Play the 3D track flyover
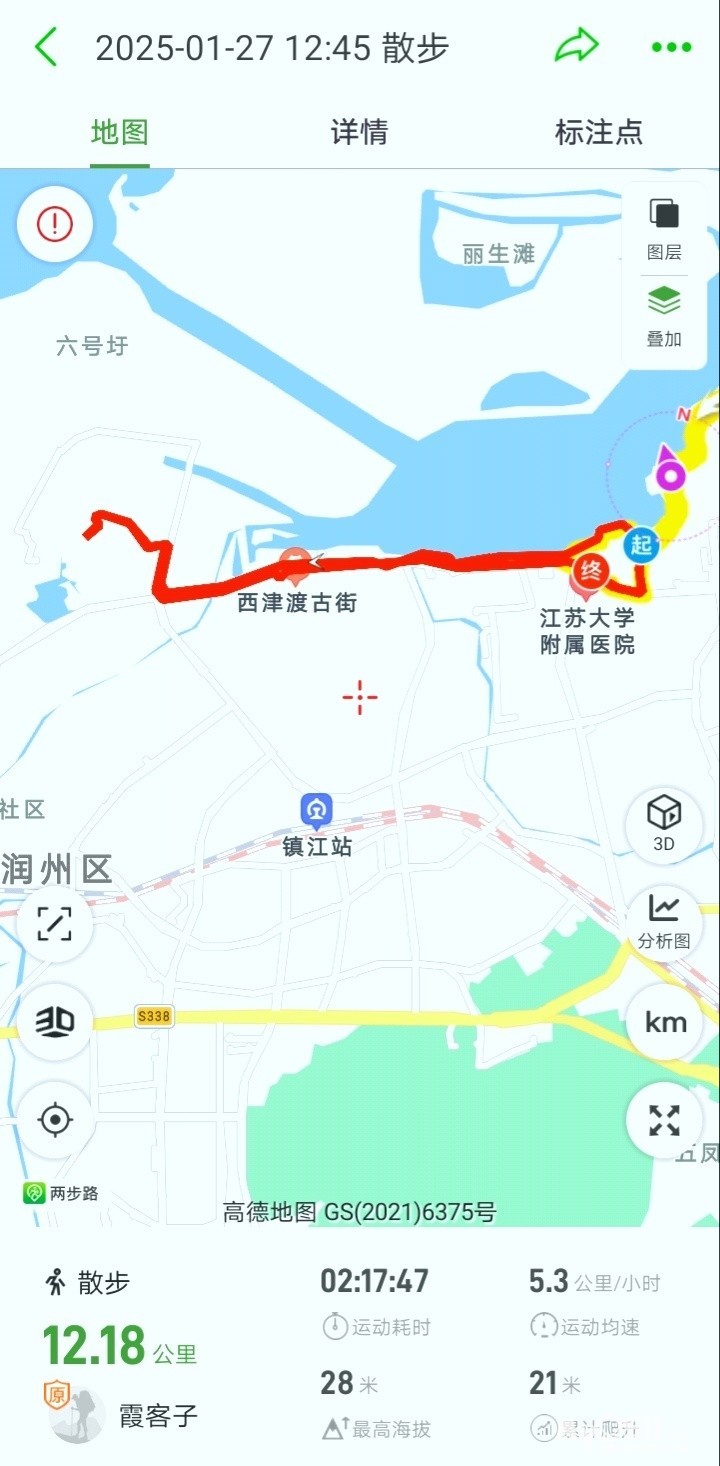Image resolution: width=720 pixels, height=1466 pixels. tap(55, 1021)
